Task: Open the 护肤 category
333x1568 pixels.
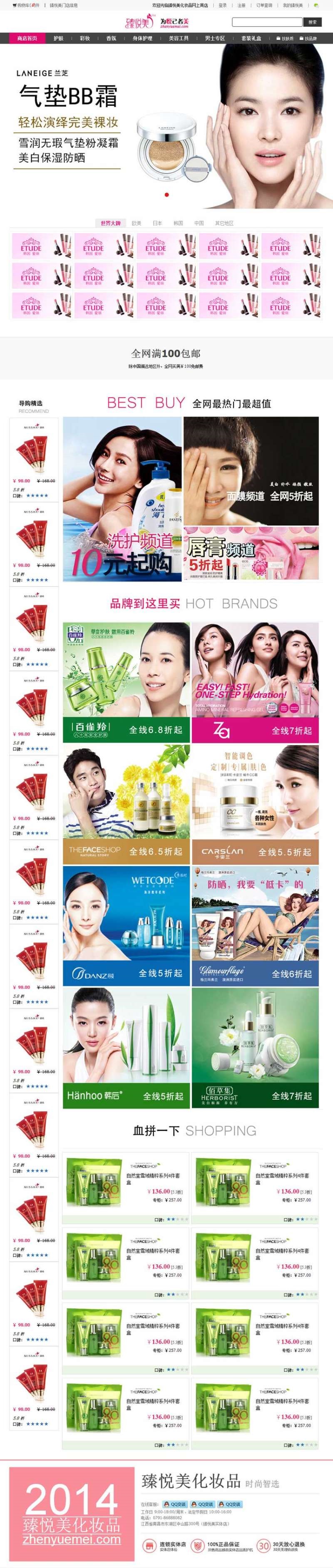Action: [58, 38]
